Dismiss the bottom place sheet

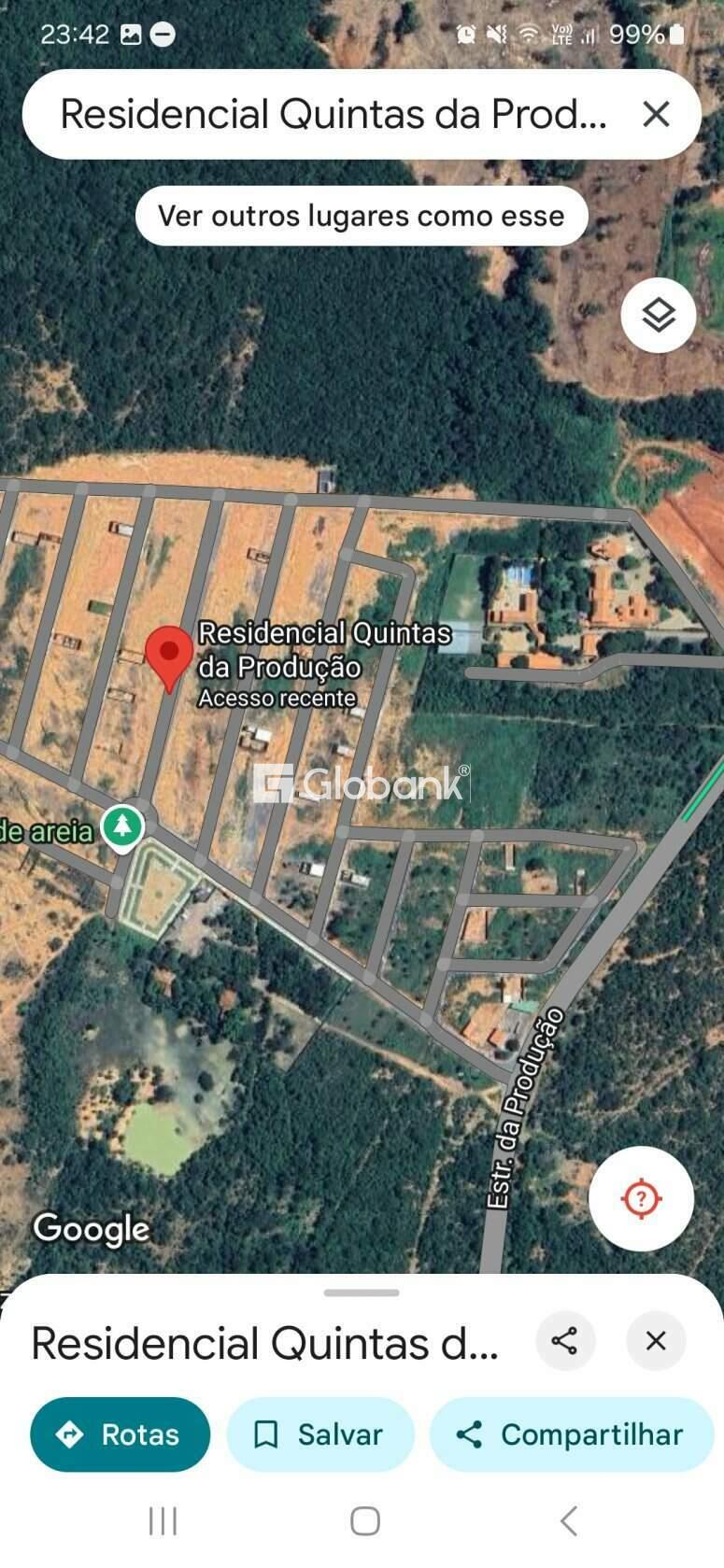coord(655,1341)
